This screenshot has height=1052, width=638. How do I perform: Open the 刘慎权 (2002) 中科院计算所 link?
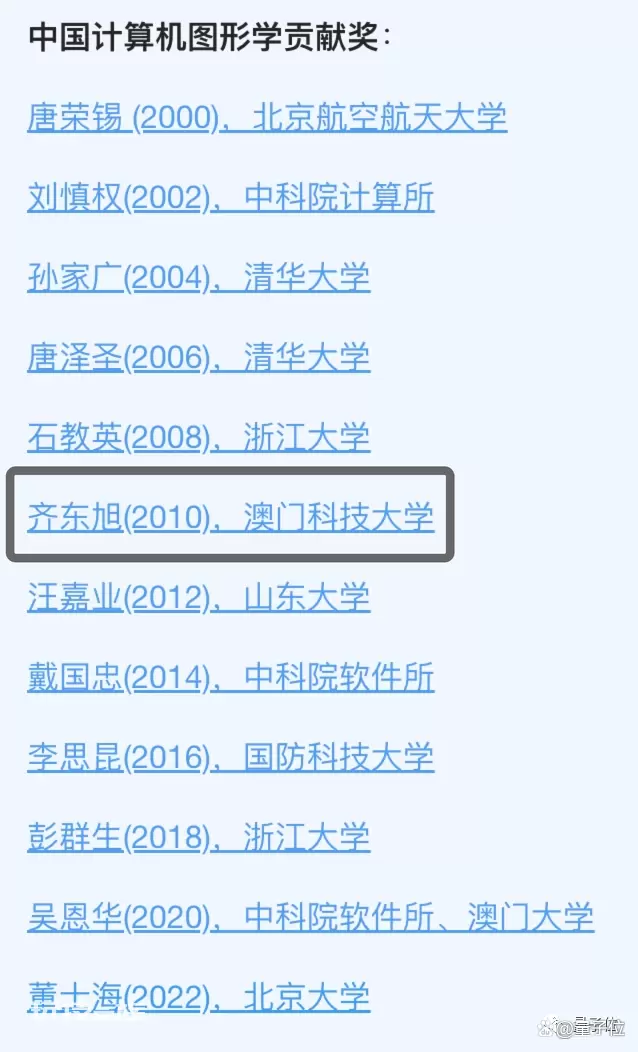point(231,197)
